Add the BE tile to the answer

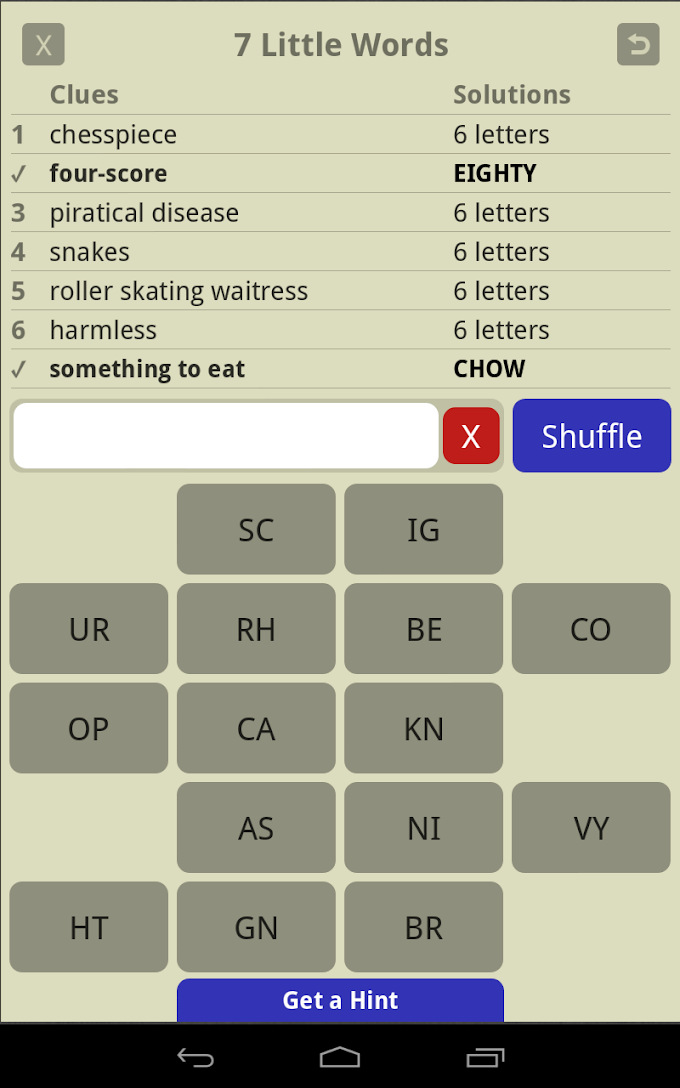(x=423, y=629)
